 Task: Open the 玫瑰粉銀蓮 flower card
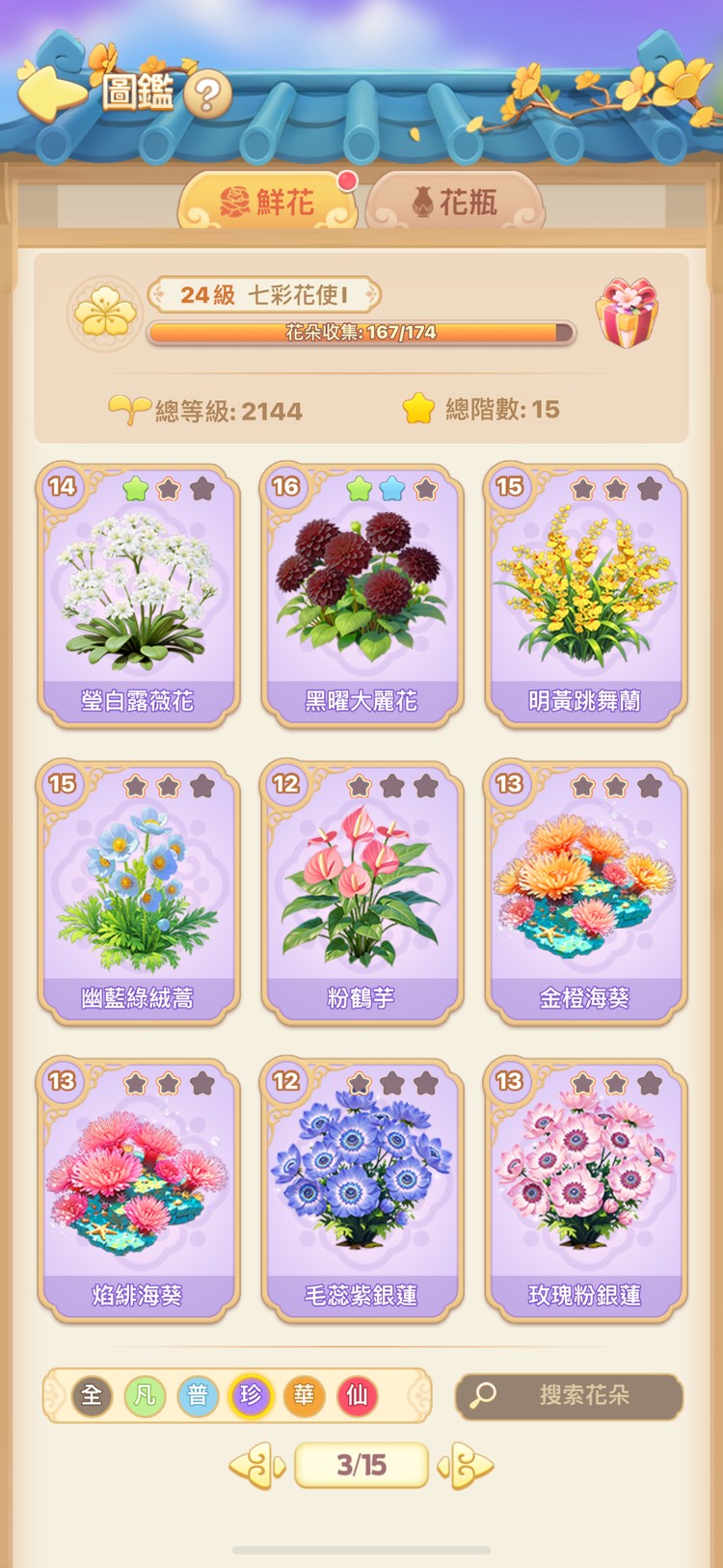585,1189
